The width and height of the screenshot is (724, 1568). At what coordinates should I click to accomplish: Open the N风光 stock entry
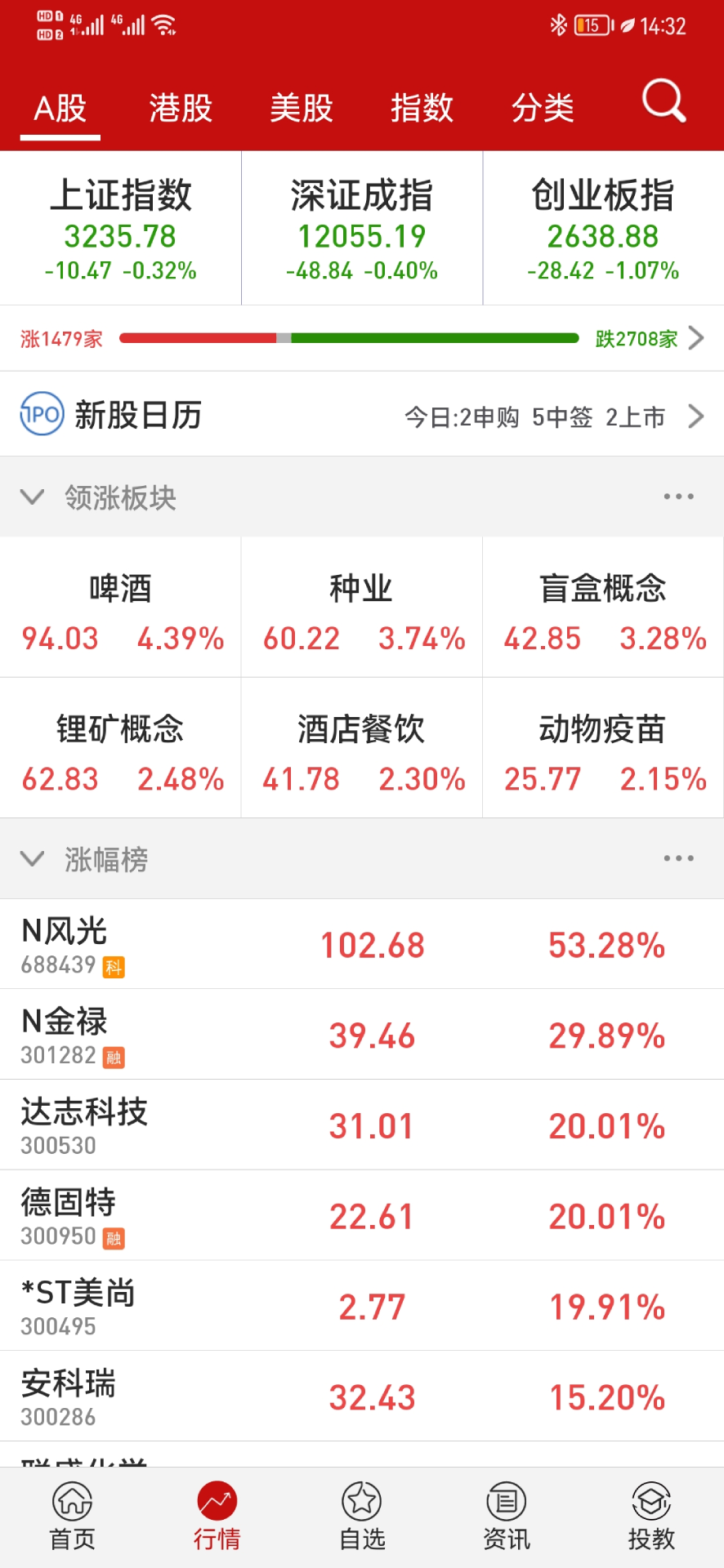(x=362, y=945)
